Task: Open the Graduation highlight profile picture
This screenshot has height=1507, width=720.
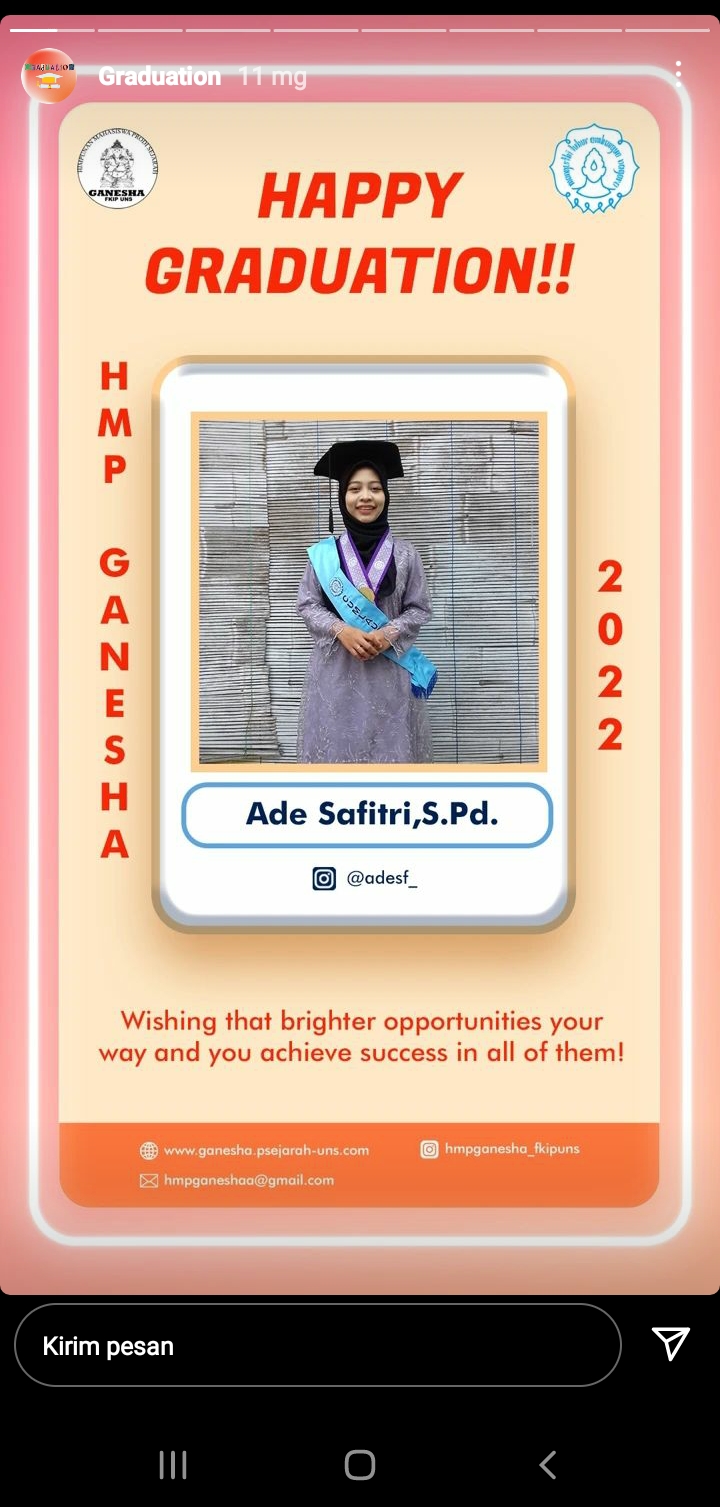Action: pyautogui.click(x=49, y=77)
